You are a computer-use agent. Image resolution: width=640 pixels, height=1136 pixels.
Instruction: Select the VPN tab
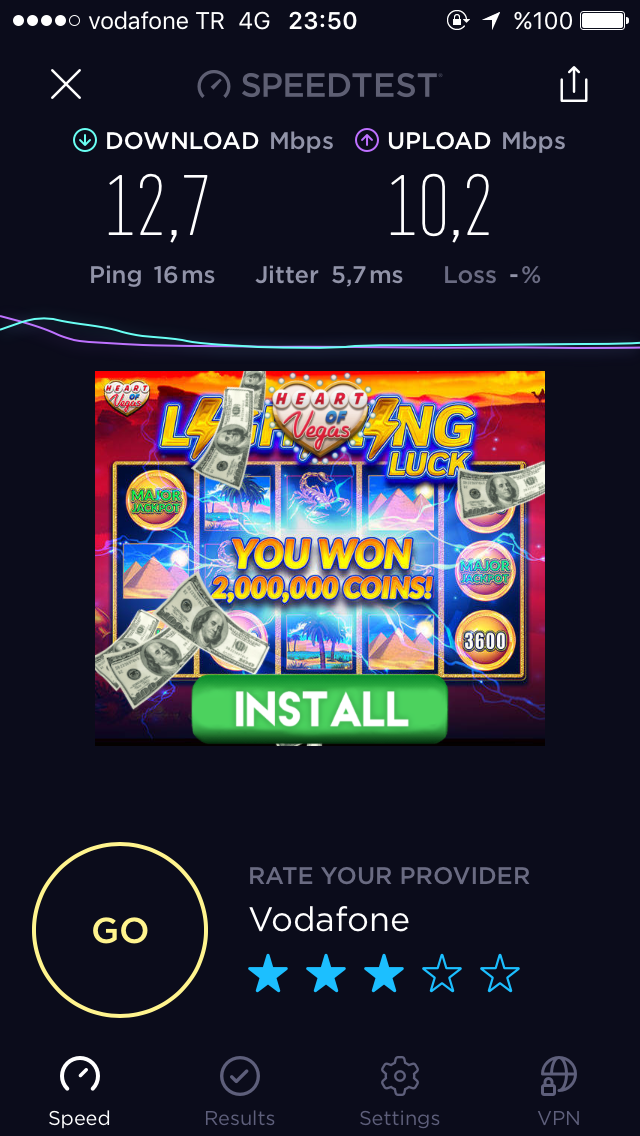coord(559,1092)
